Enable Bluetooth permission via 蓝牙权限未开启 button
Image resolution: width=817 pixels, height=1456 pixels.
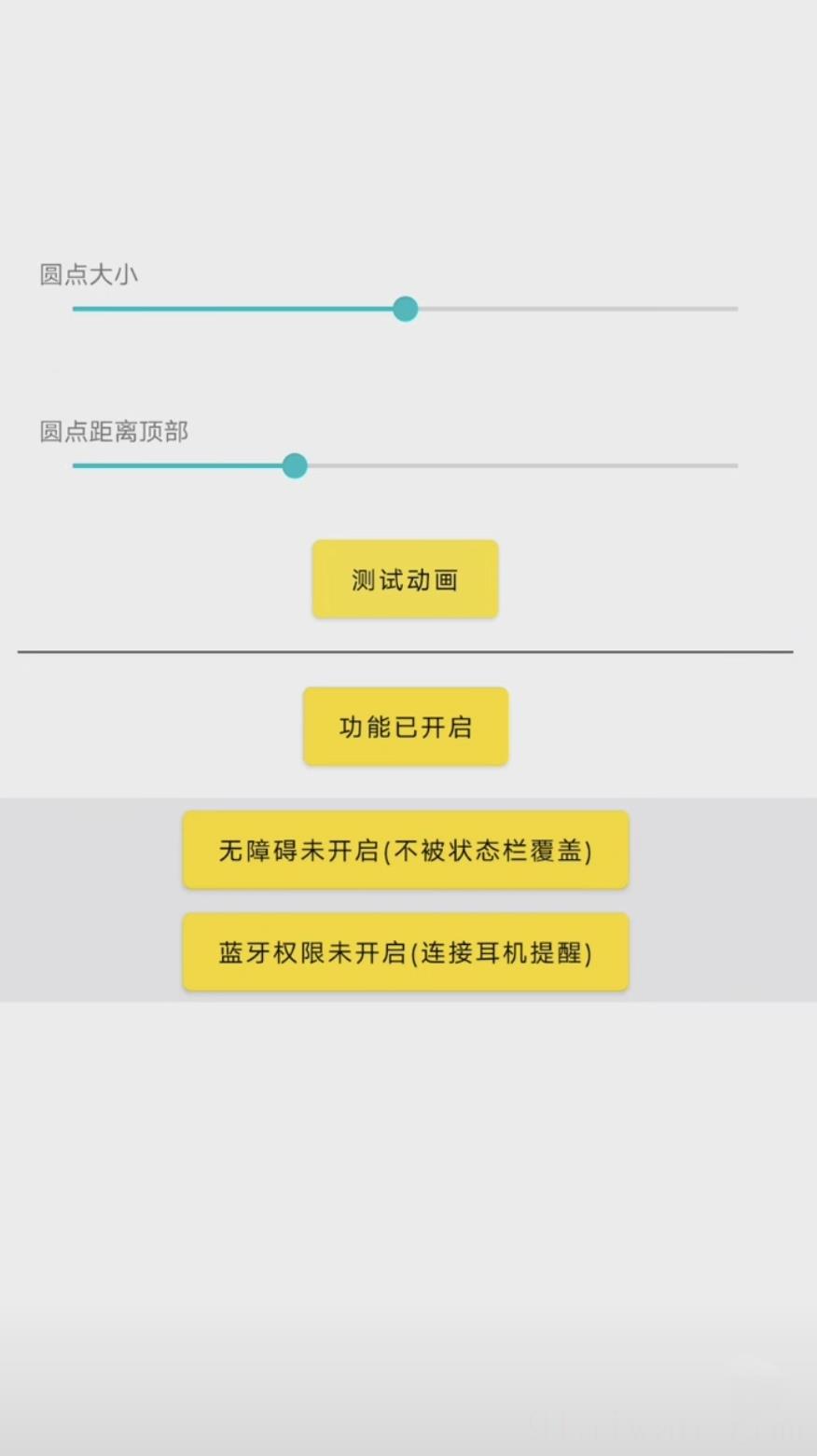(405, 951)
